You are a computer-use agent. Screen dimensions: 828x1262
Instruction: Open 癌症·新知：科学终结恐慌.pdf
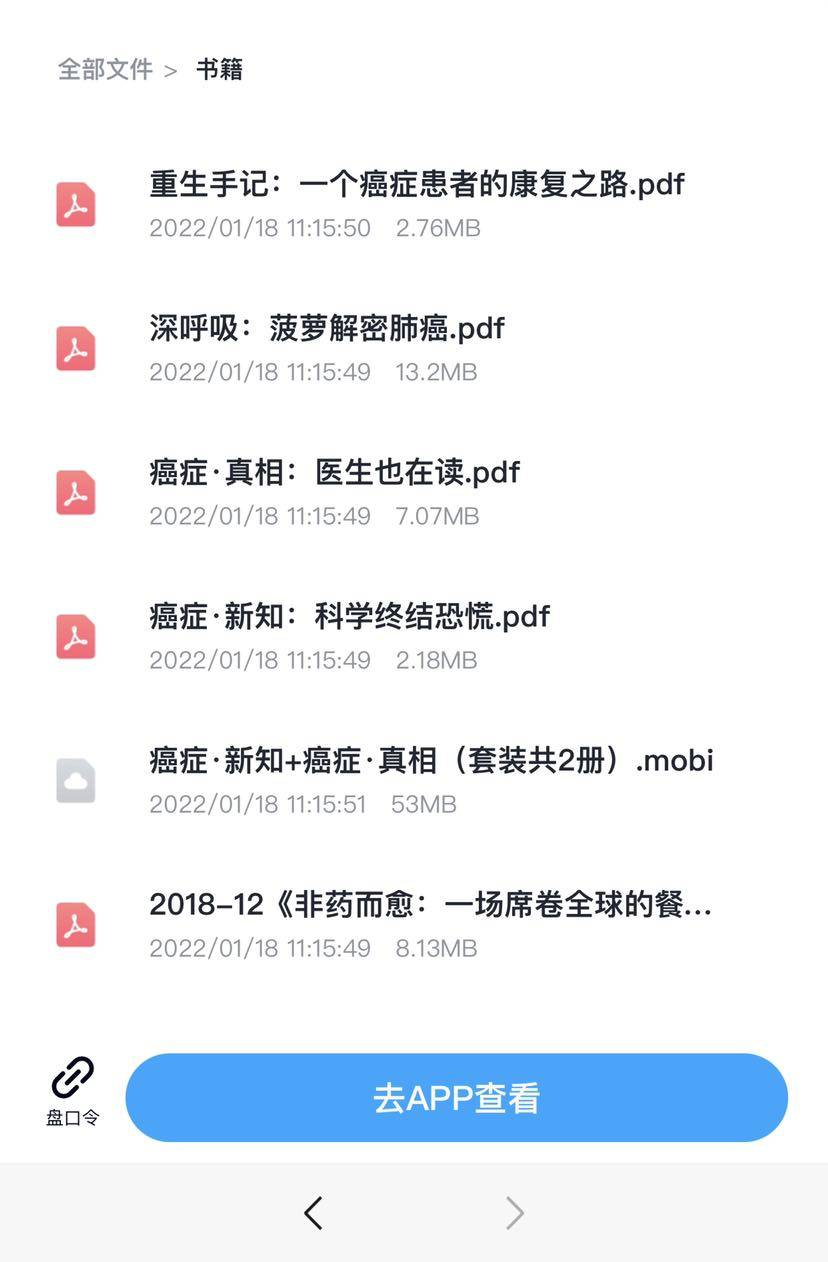[x=349, y=617]
